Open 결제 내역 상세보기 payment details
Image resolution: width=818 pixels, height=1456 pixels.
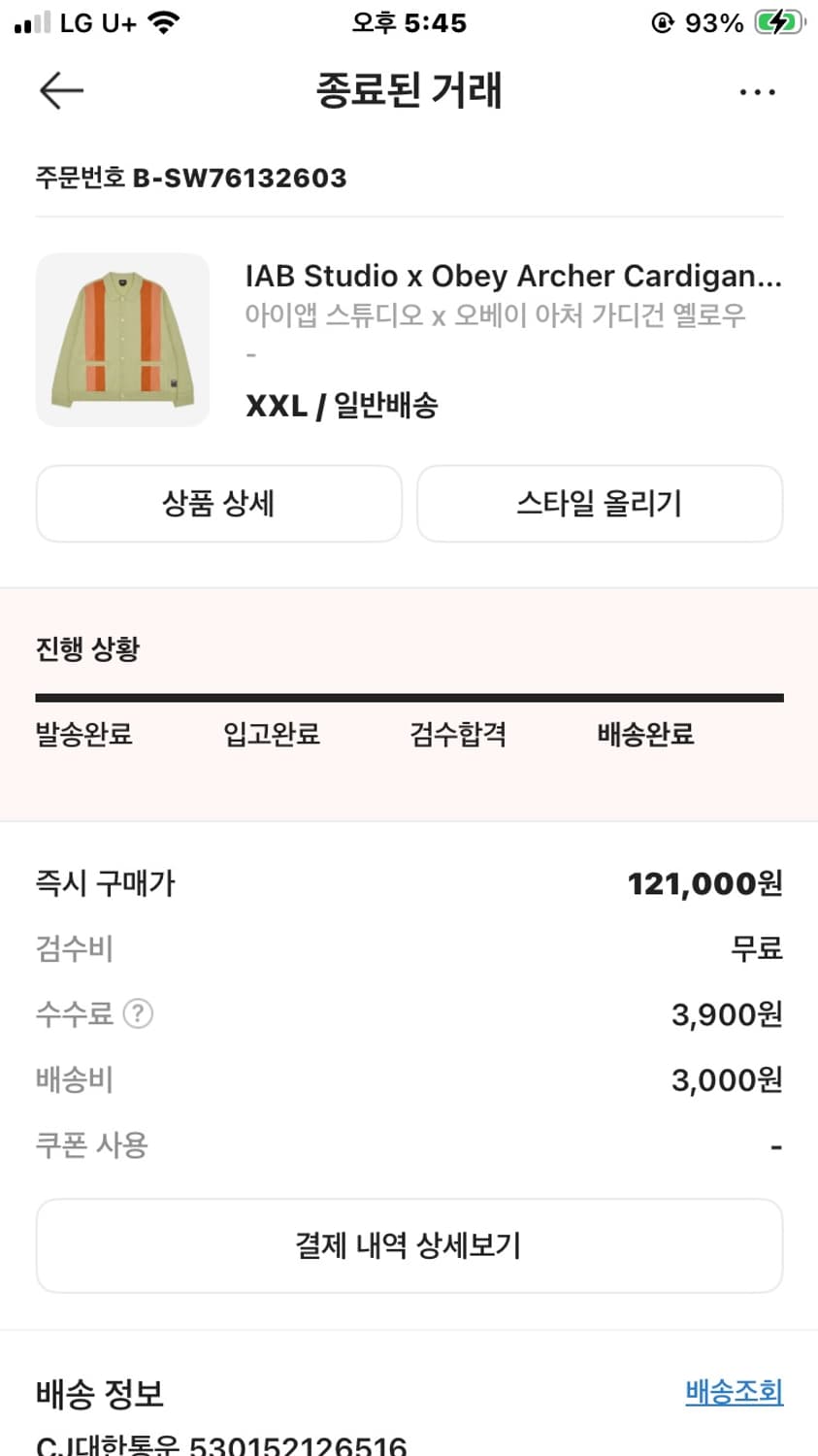coord(409,1245)
